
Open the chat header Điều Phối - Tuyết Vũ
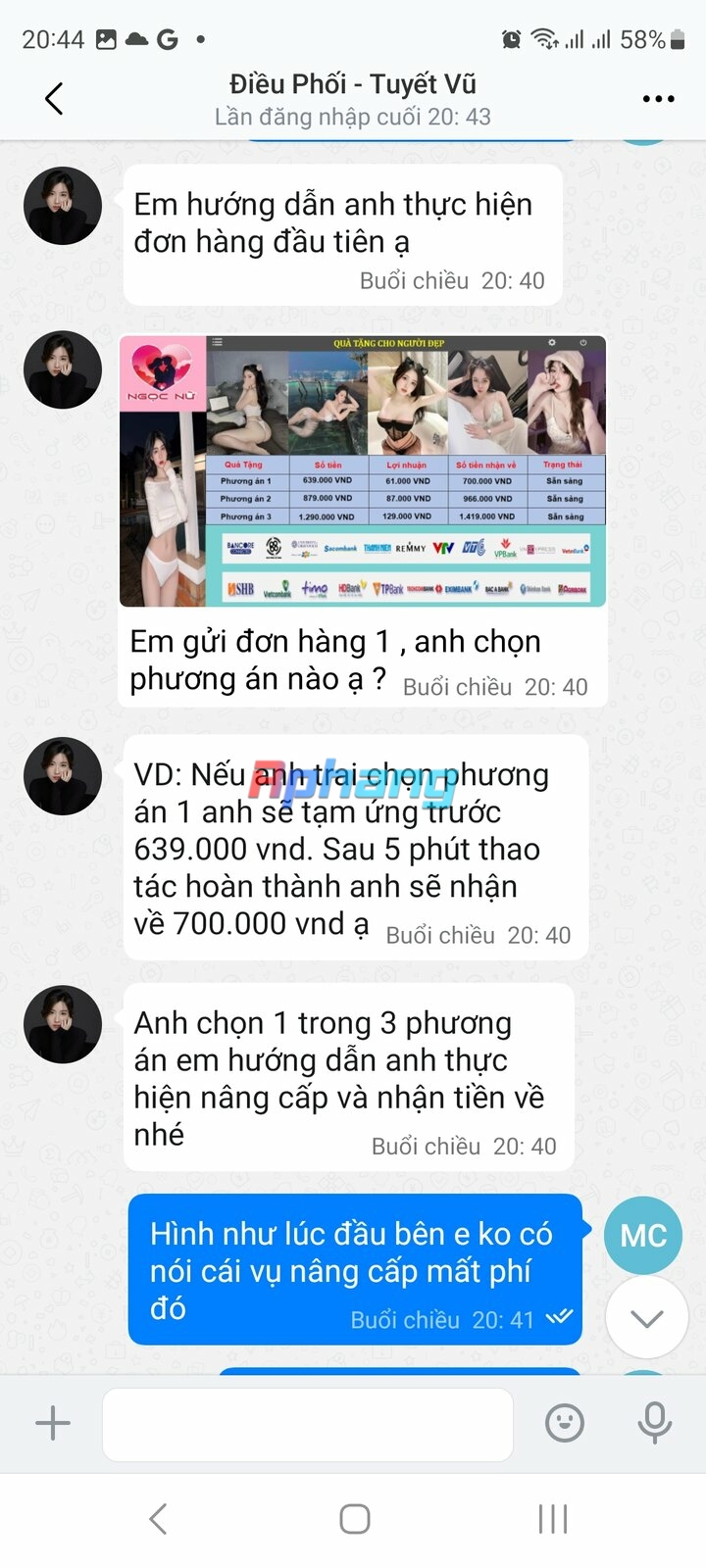point(353,99)
